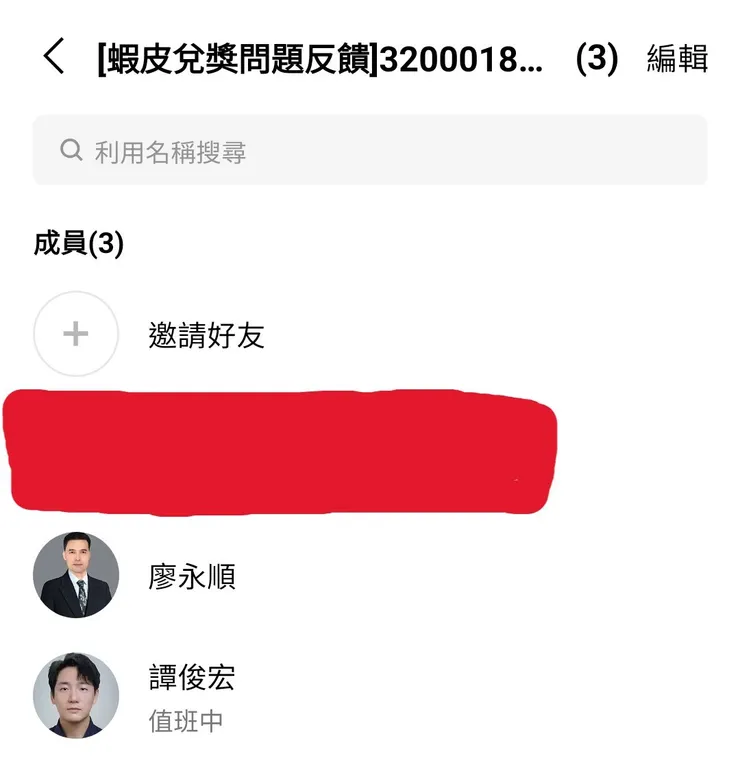
Task: Click the search glass inside the name filter
Action: [x=70, y=149]
